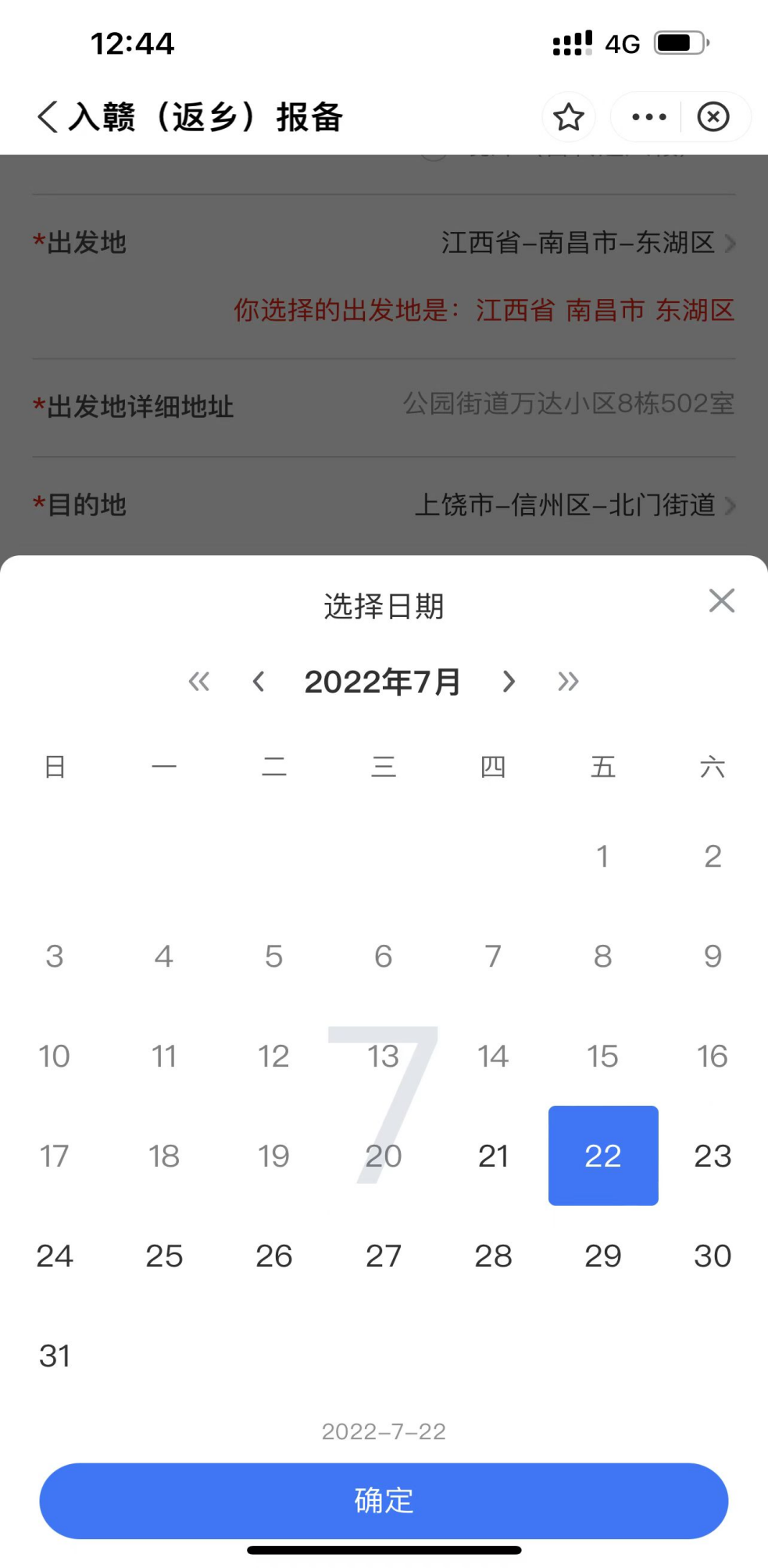Select date 27 in July
The image size is (768, 1568).
(x=384, y=1256)
